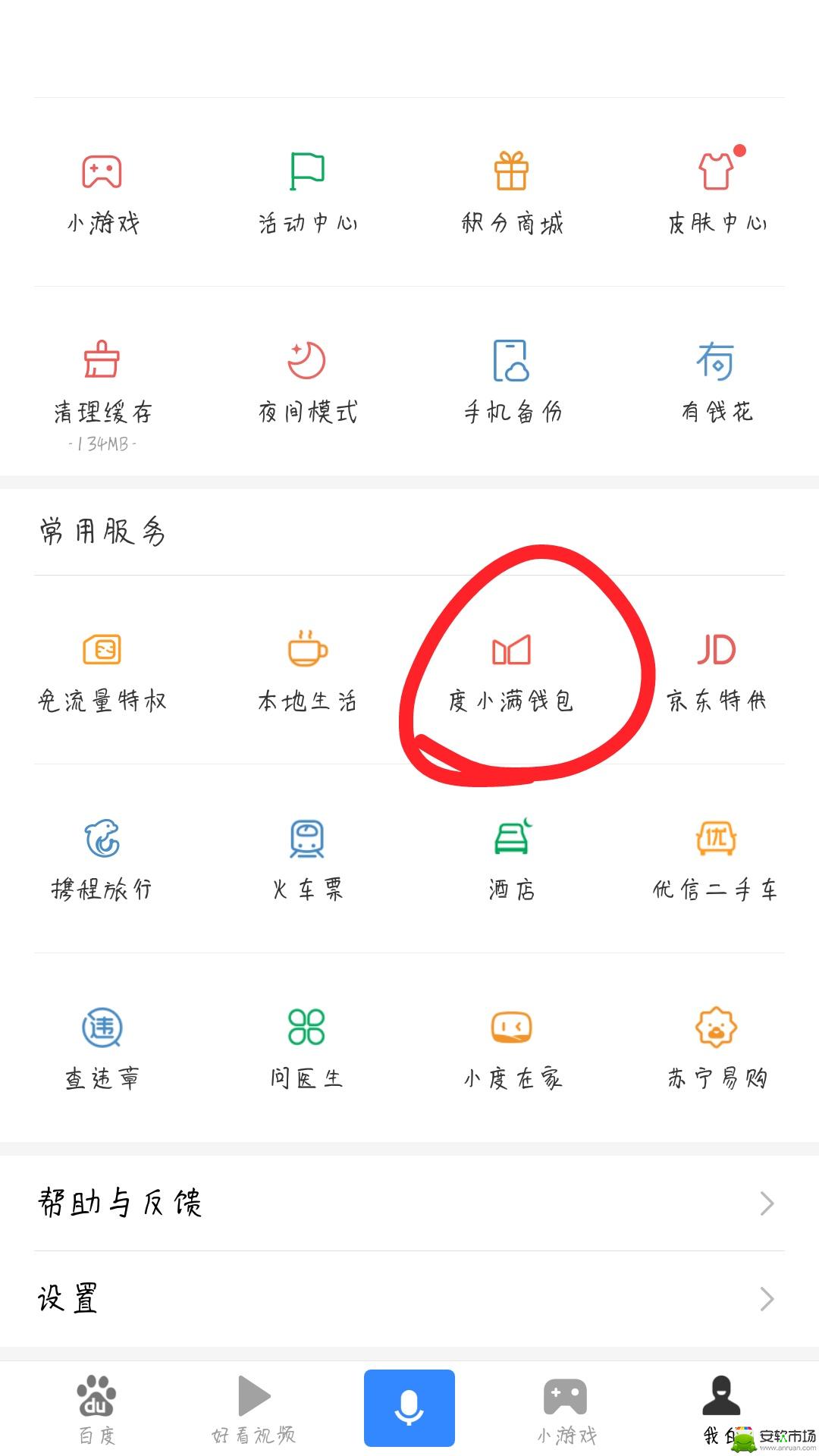Go to 积分商城 points mall
The width and height of the screenshot is (819, 1456).
tap(512, 193)
